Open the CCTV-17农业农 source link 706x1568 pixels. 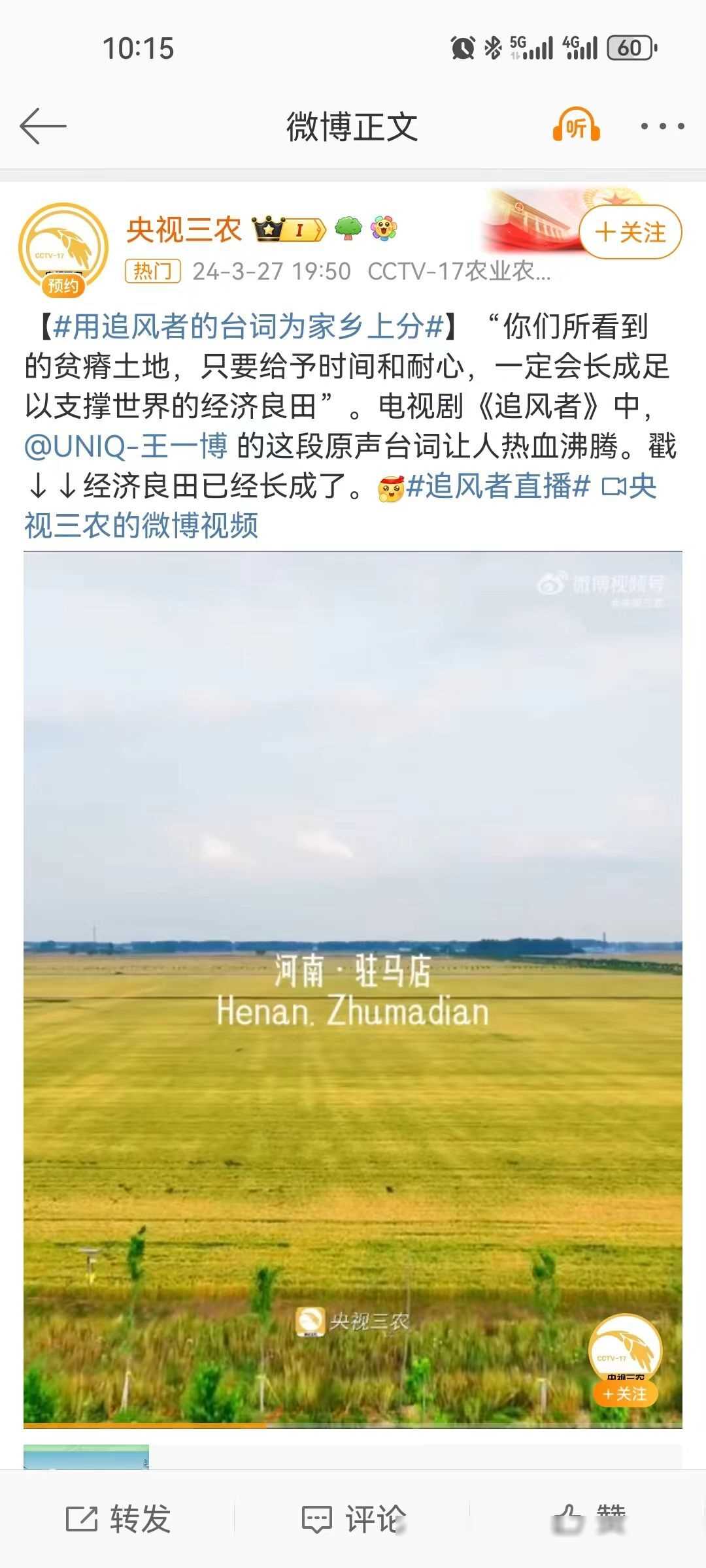(459, 271)
